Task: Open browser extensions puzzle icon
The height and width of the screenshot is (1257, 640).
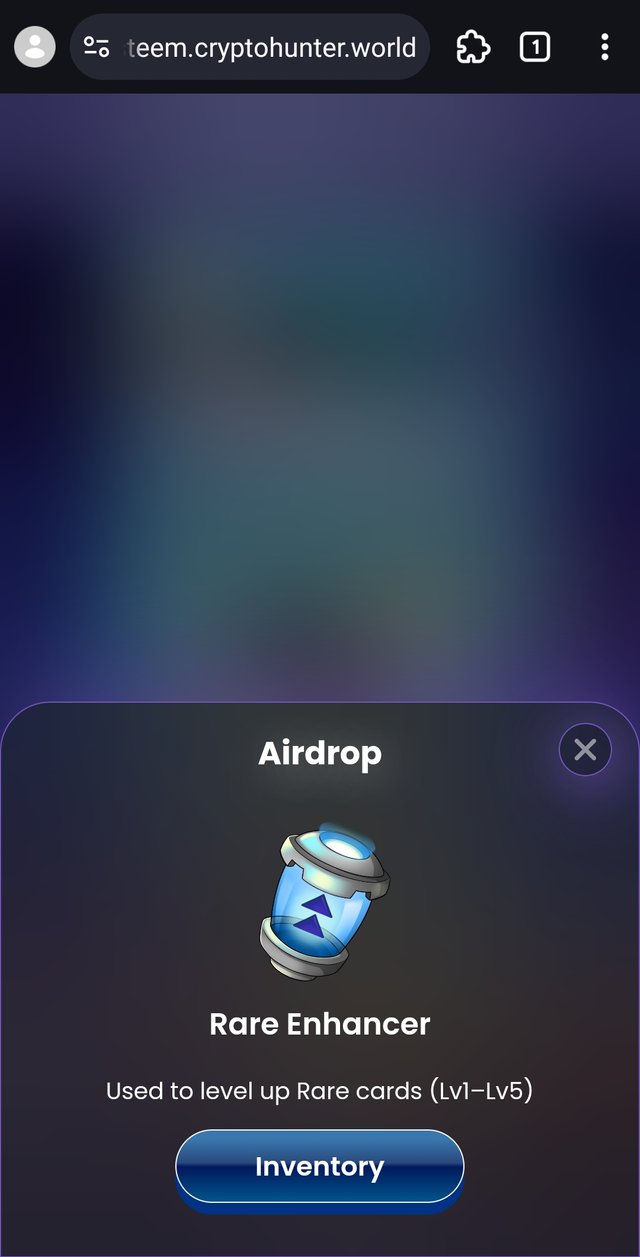Action: pos(473,47)
